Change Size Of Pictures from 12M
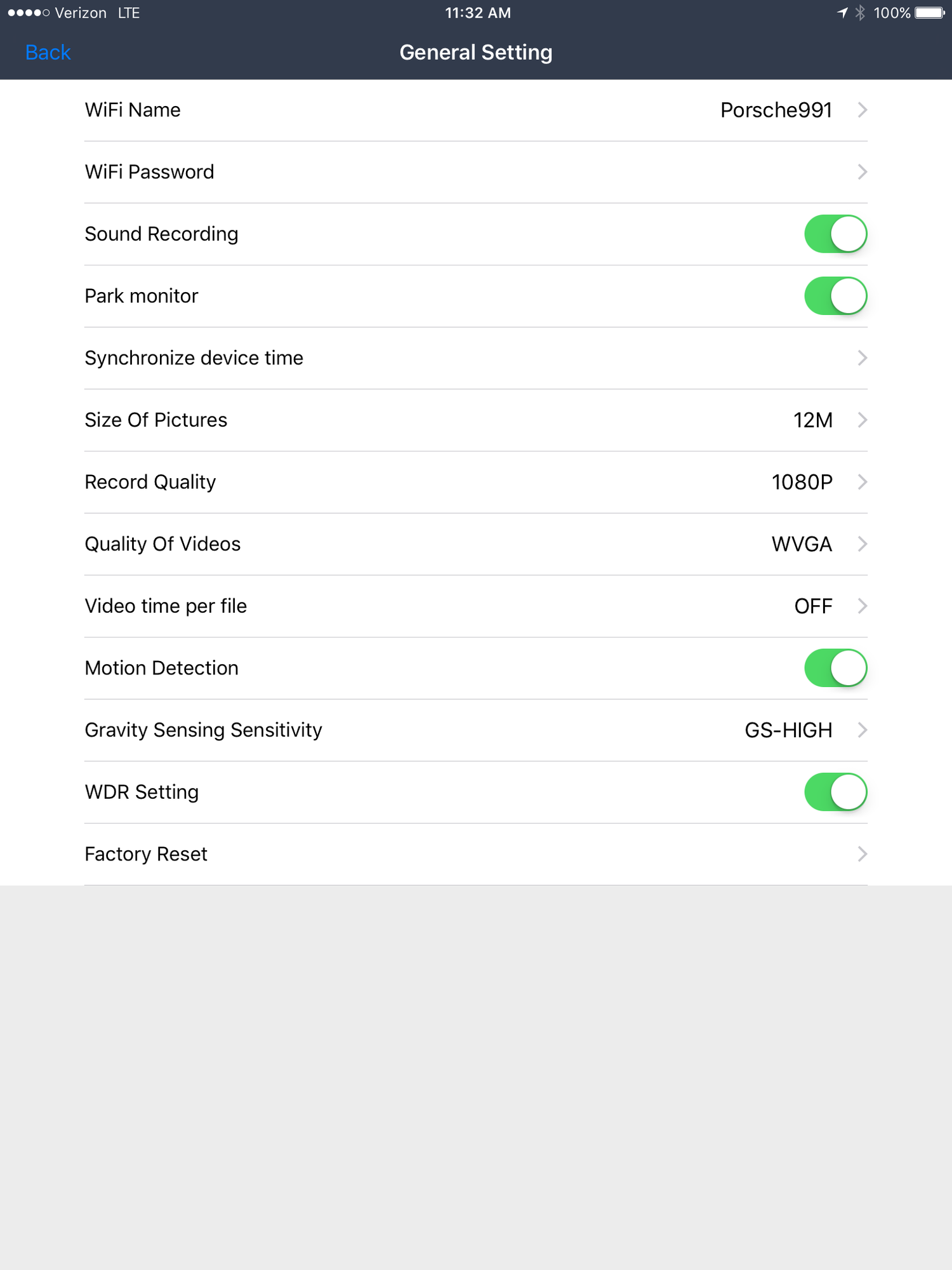Viewport: 952px width, 1270px height. pyautogui.click(x=476, y=420)
